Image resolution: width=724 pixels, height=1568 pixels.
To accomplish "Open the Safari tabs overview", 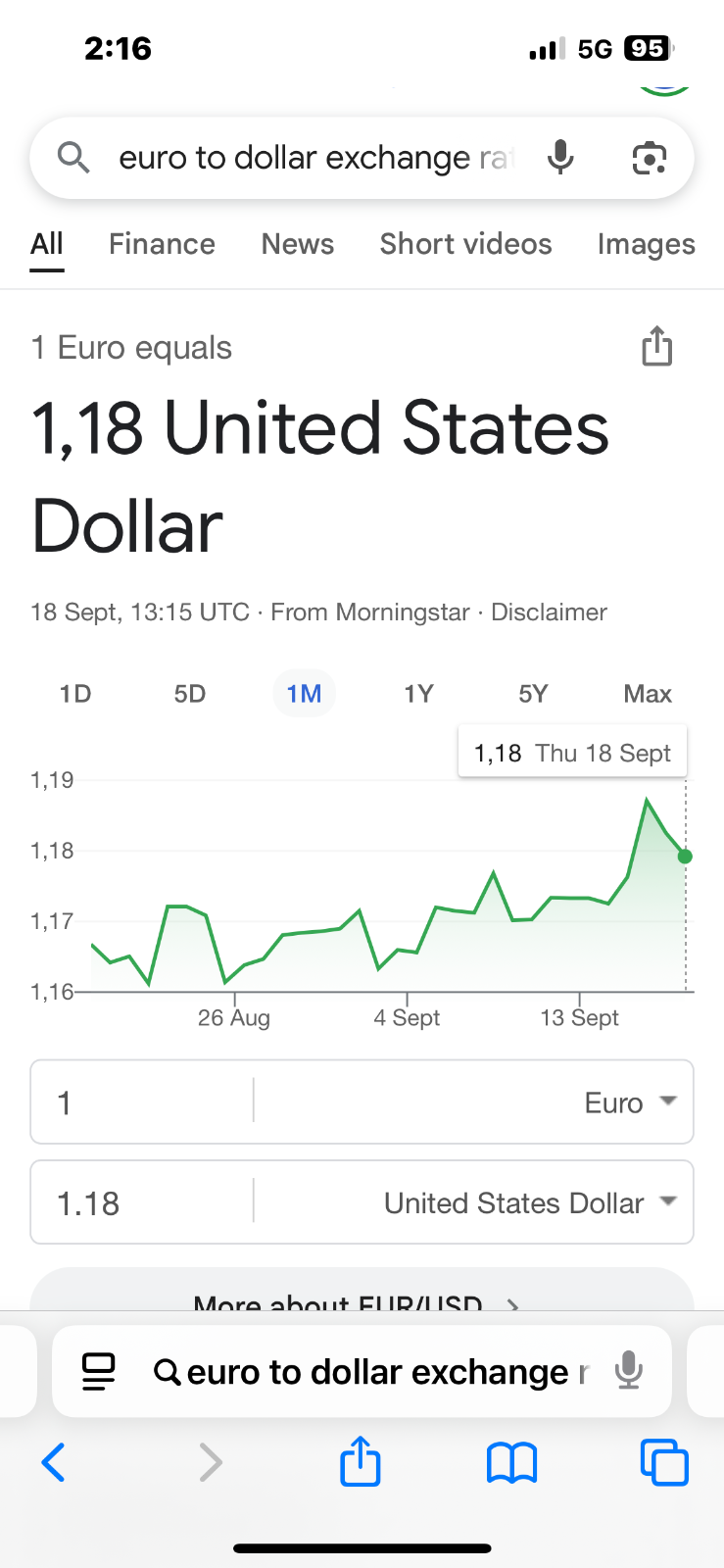I will (x=664, y=1462).
